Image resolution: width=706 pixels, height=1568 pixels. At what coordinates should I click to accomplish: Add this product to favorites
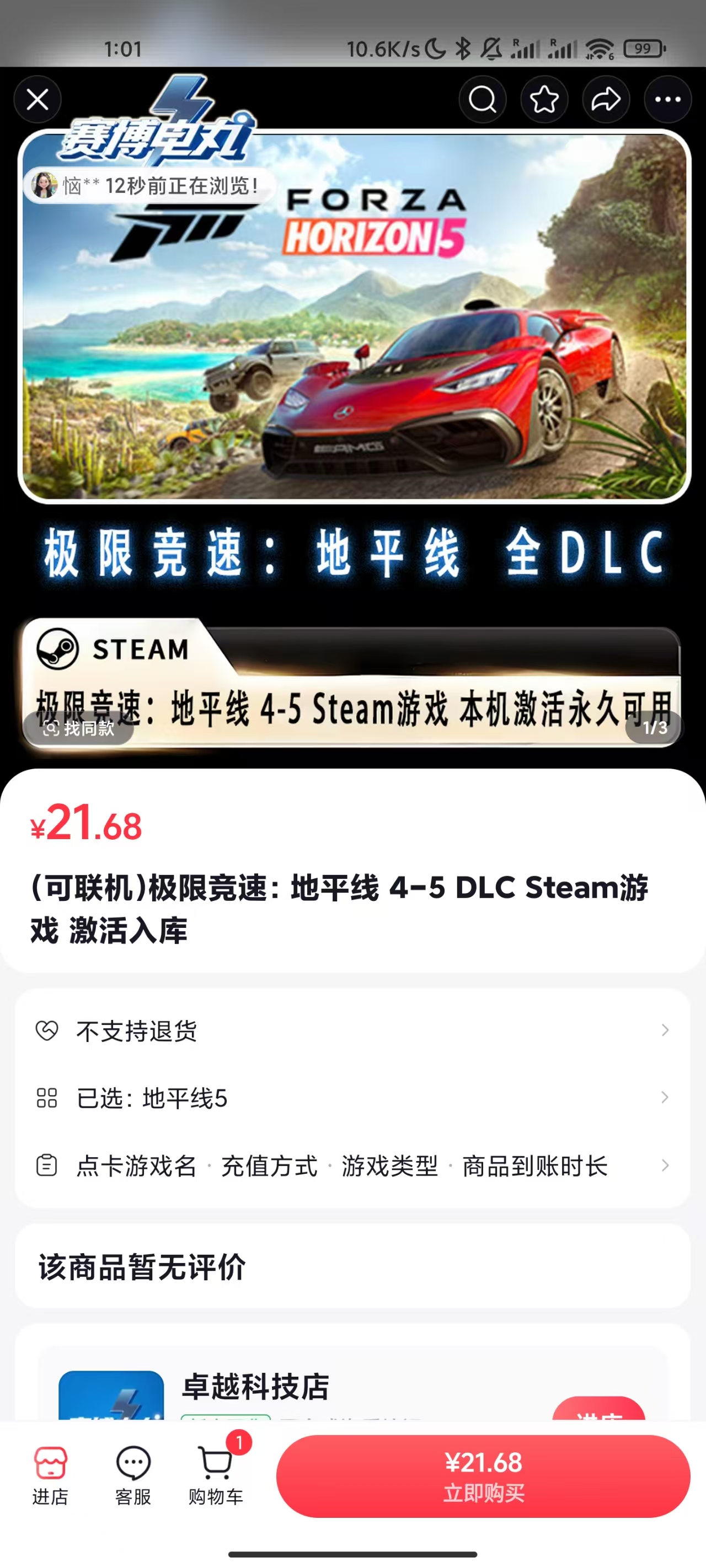pyautogui.click(x=544, y=99)
